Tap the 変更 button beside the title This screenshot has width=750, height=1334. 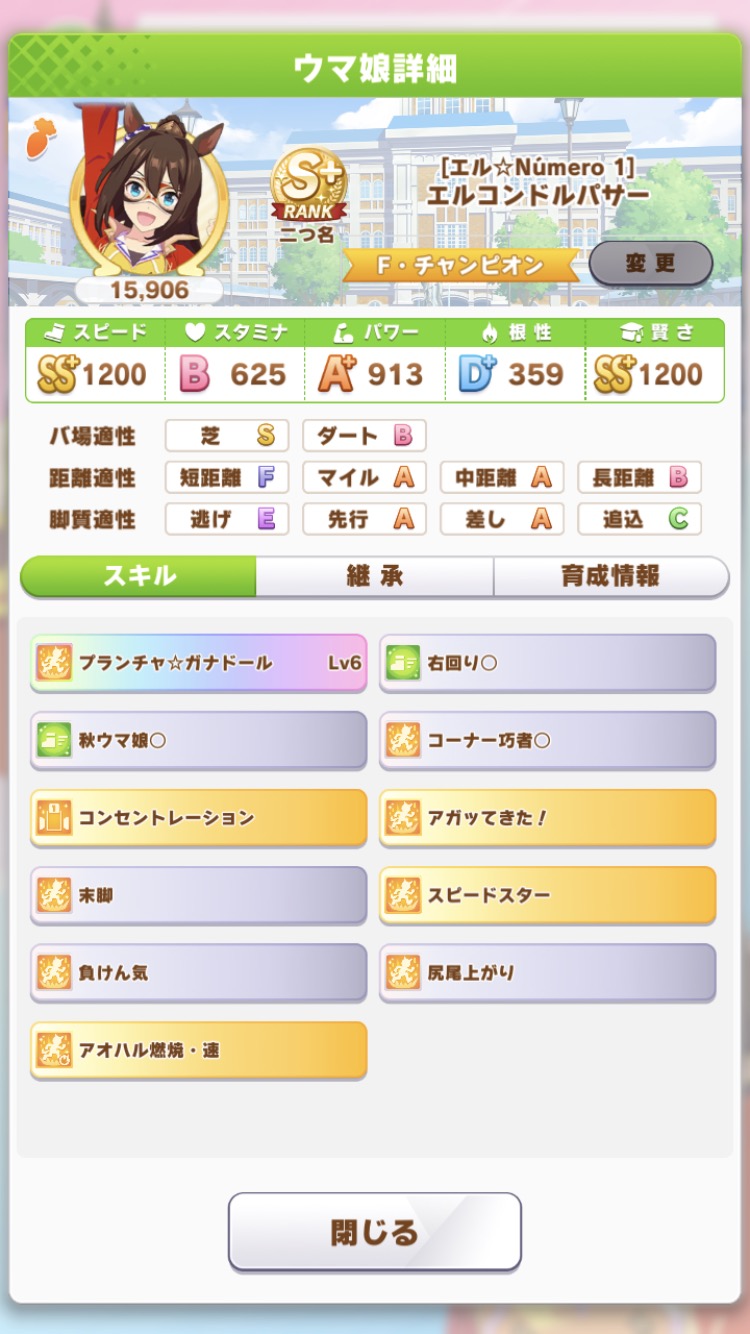(651, 264)
